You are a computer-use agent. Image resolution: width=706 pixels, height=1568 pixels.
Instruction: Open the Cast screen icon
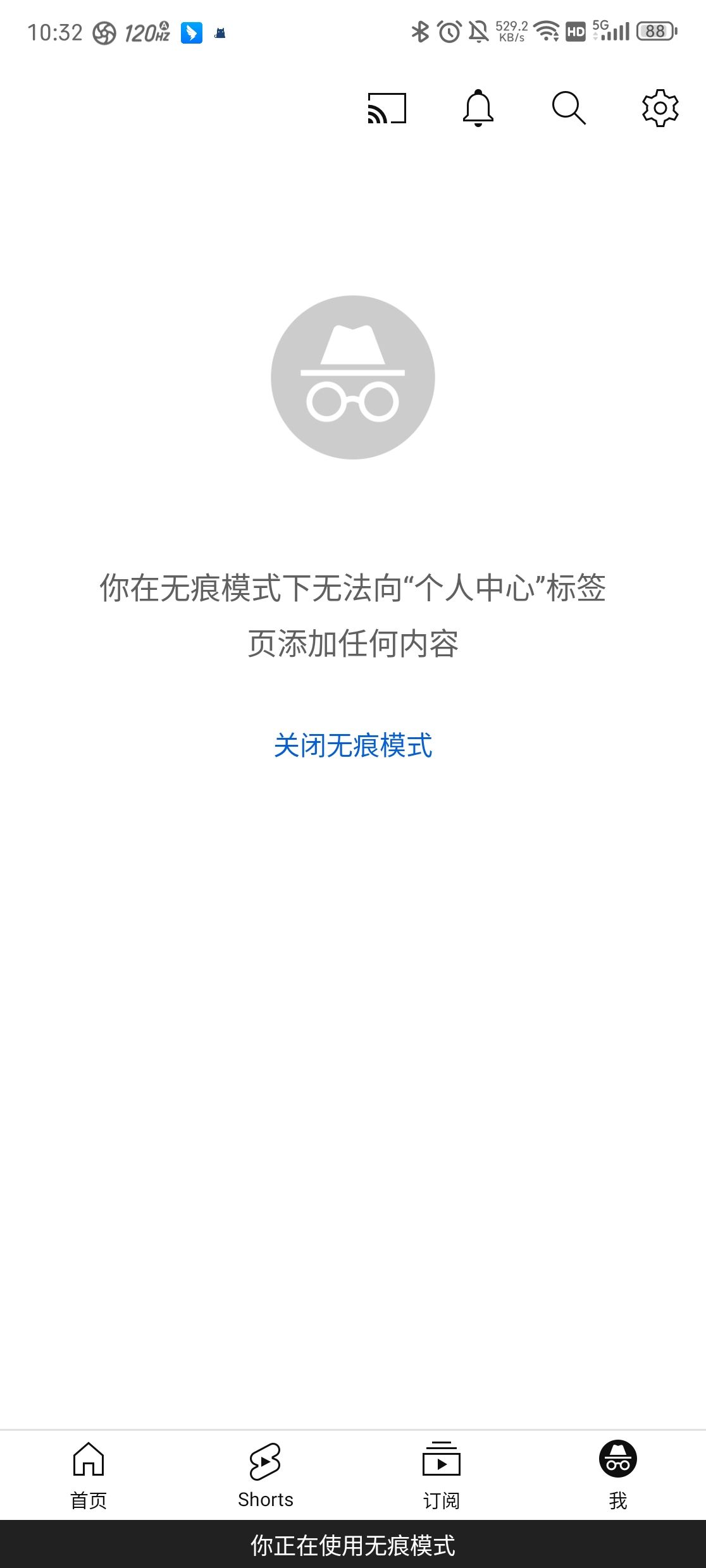pyautogui.click(x=387, y=109)
